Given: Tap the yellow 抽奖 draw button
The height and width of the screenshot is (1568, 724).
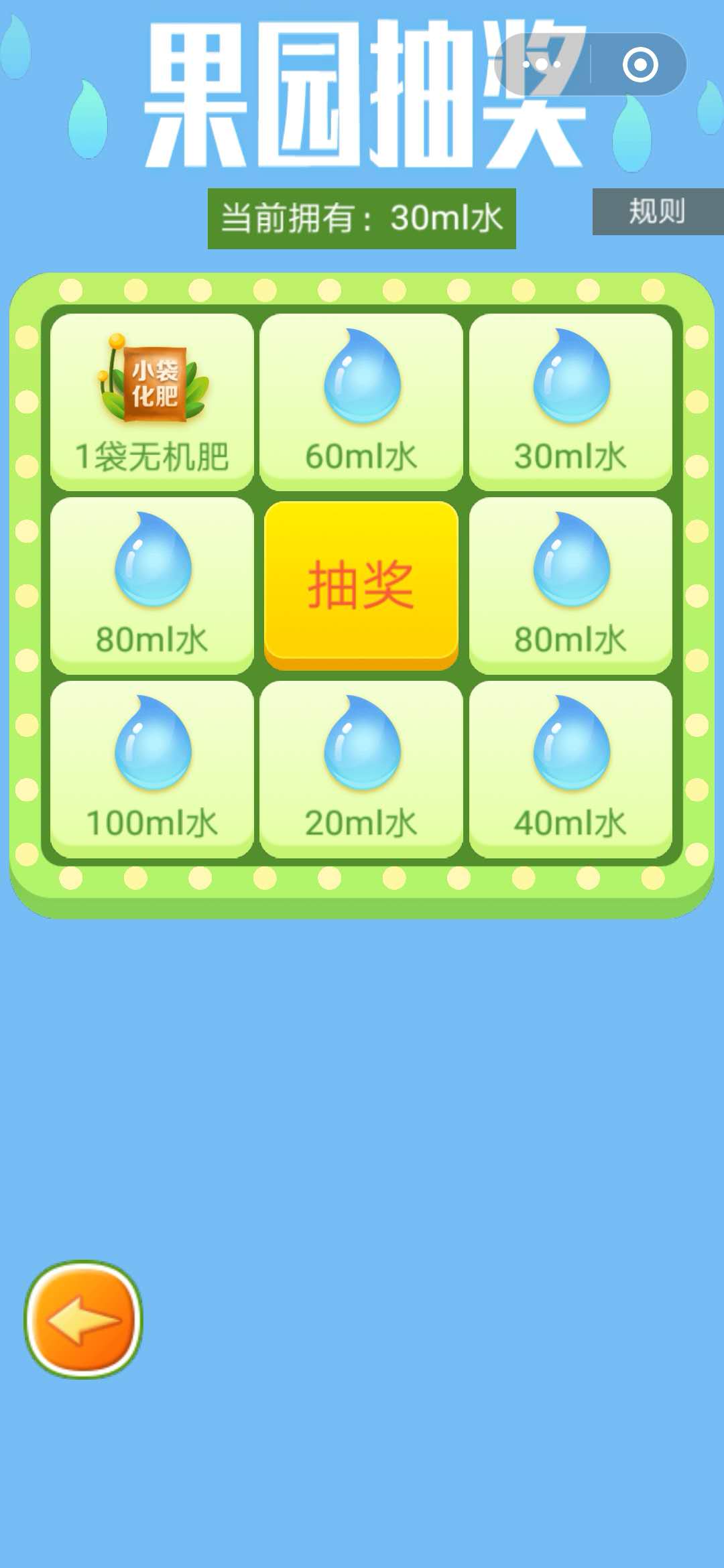Looking at the screenshot, I should [361, 585].
